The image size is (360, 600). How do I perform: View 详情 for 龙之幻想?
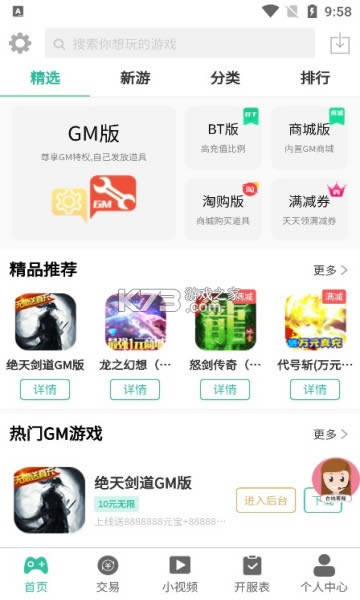click(135, 390)
